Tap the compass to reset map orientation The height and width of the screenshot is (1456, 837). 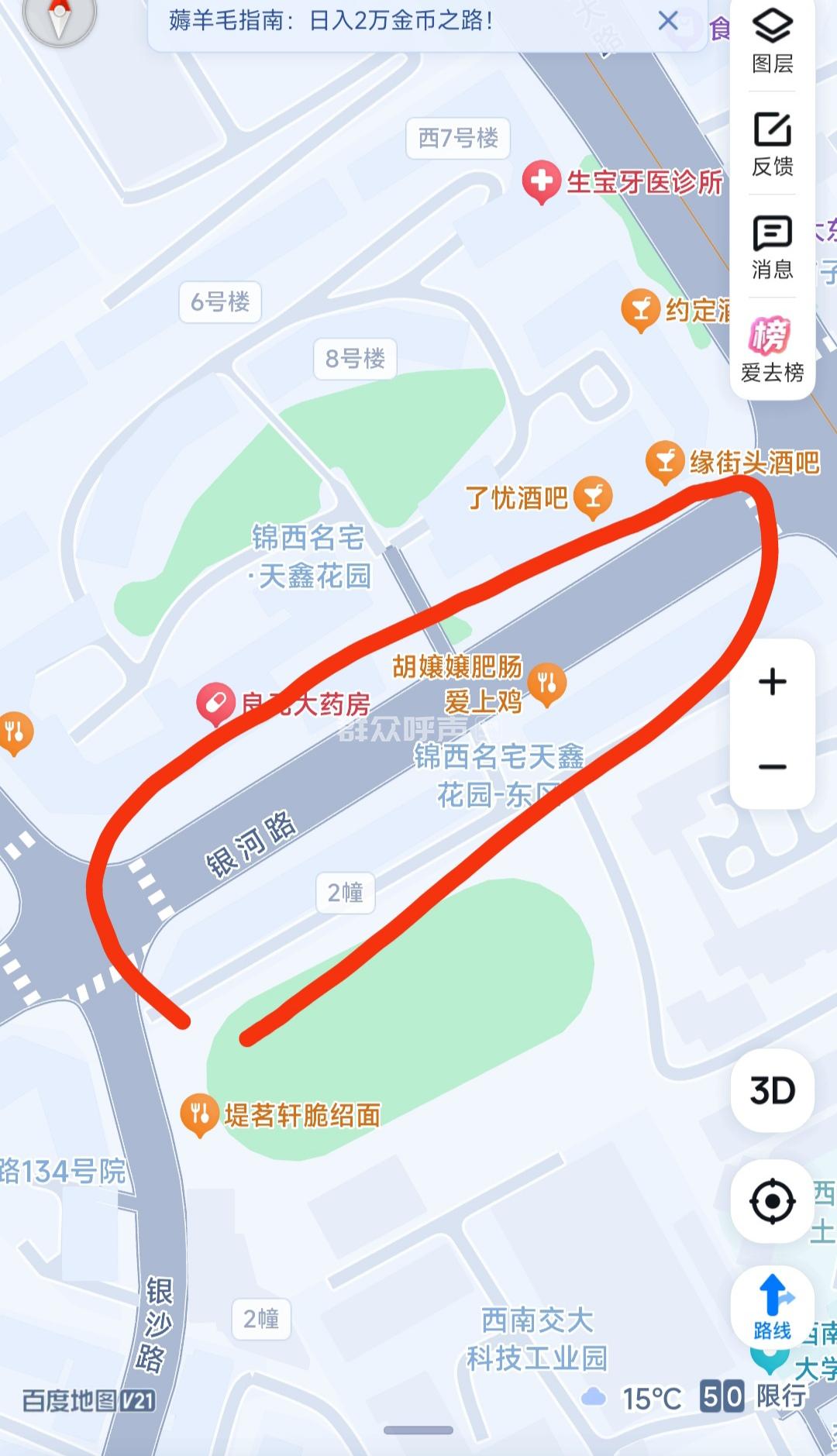pos(60,17)
